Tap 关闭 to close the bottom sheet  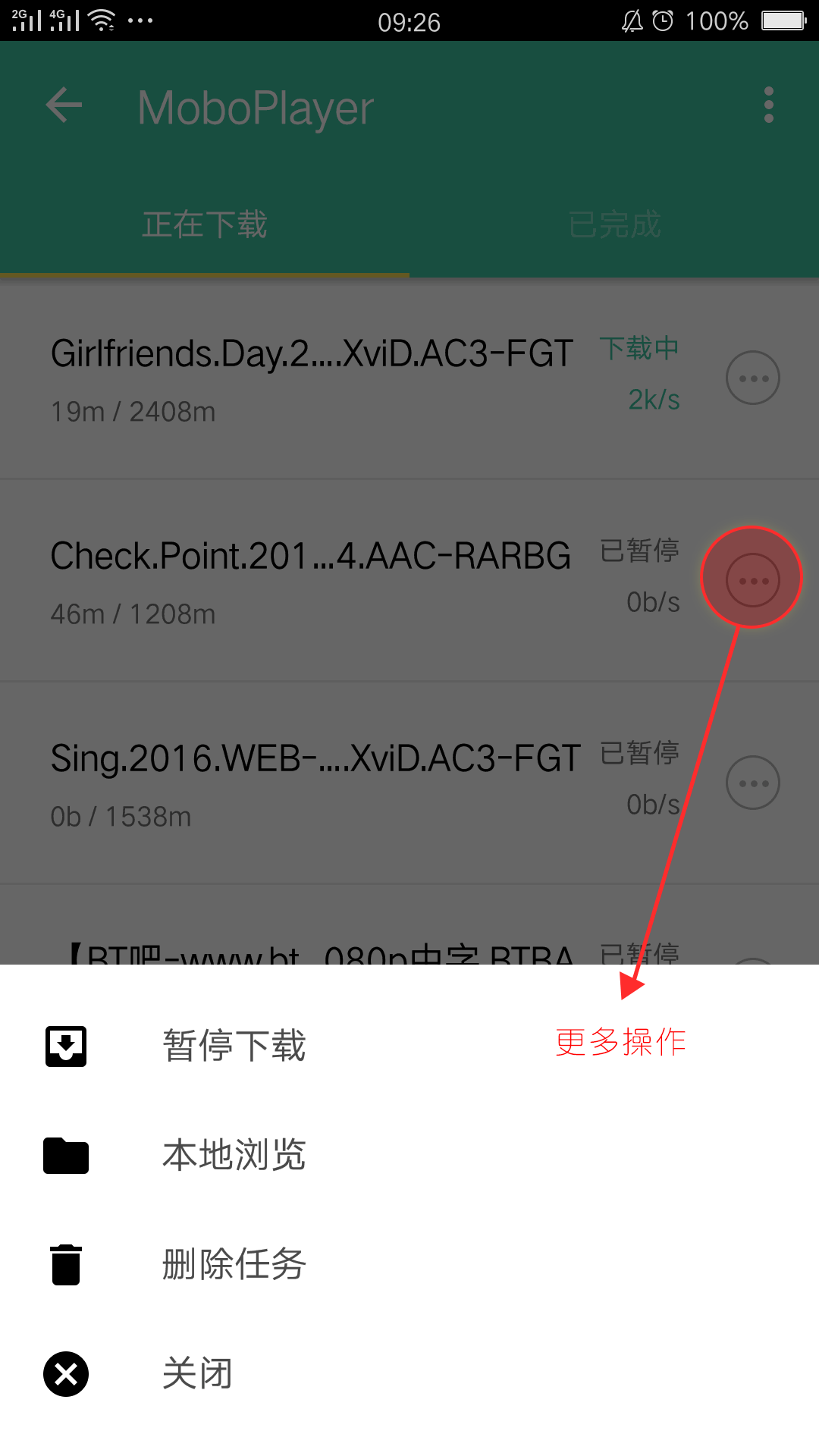coord(197,1373)
